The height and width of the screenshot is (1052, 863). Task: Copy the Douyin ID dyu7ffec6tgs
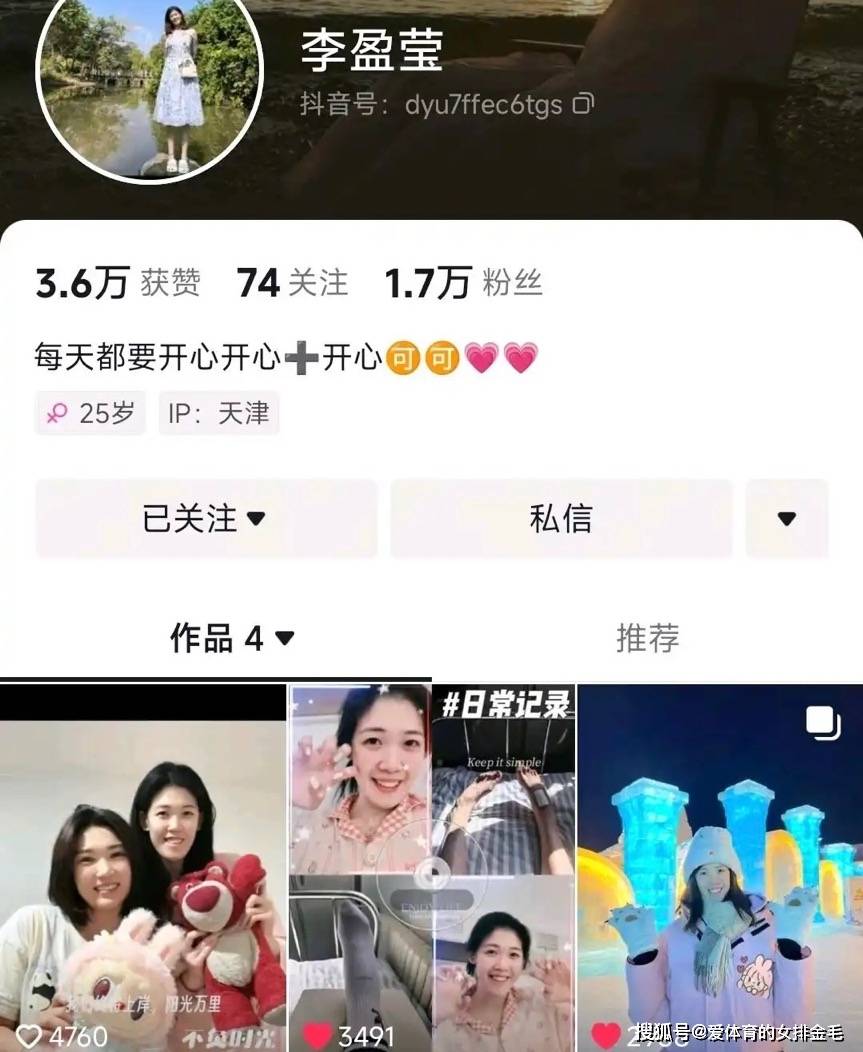coord(583,104)
